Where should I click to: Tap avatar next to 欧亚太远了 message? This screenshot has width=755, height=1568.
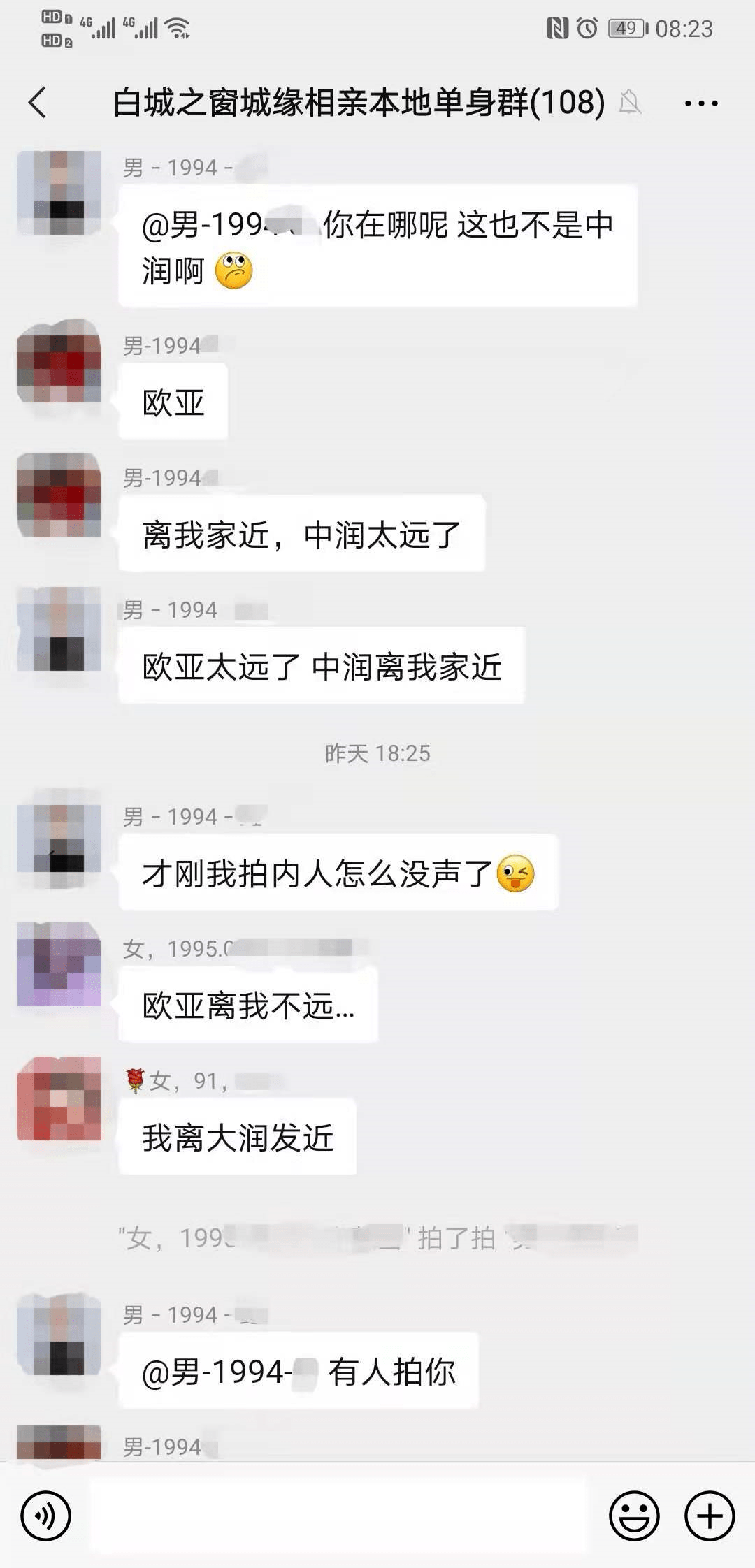click(x=59, y=629)
